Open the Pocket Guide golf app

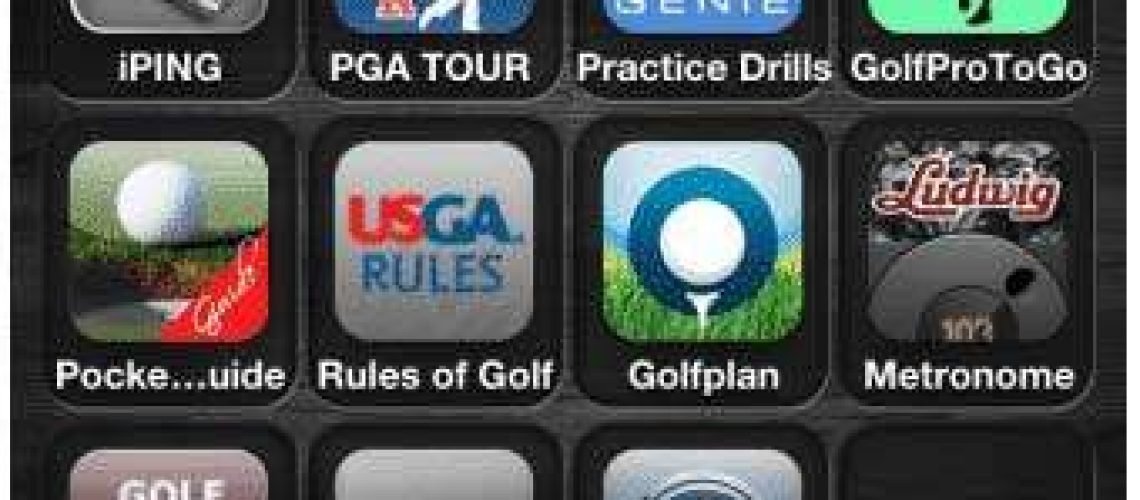pos(168,242)
